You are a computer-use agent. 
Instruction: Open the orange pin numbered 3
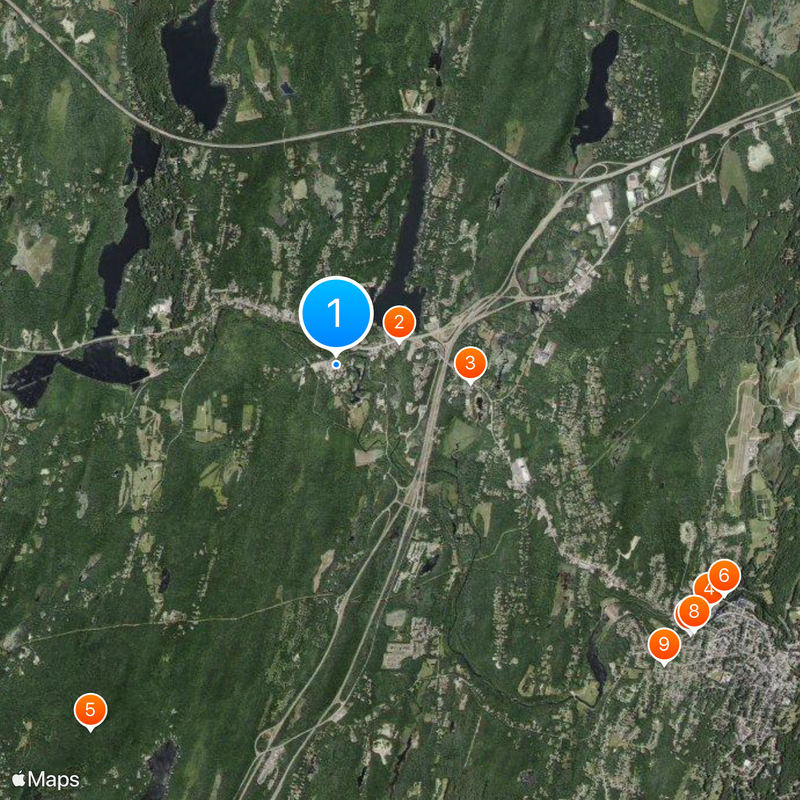point(470,363)
